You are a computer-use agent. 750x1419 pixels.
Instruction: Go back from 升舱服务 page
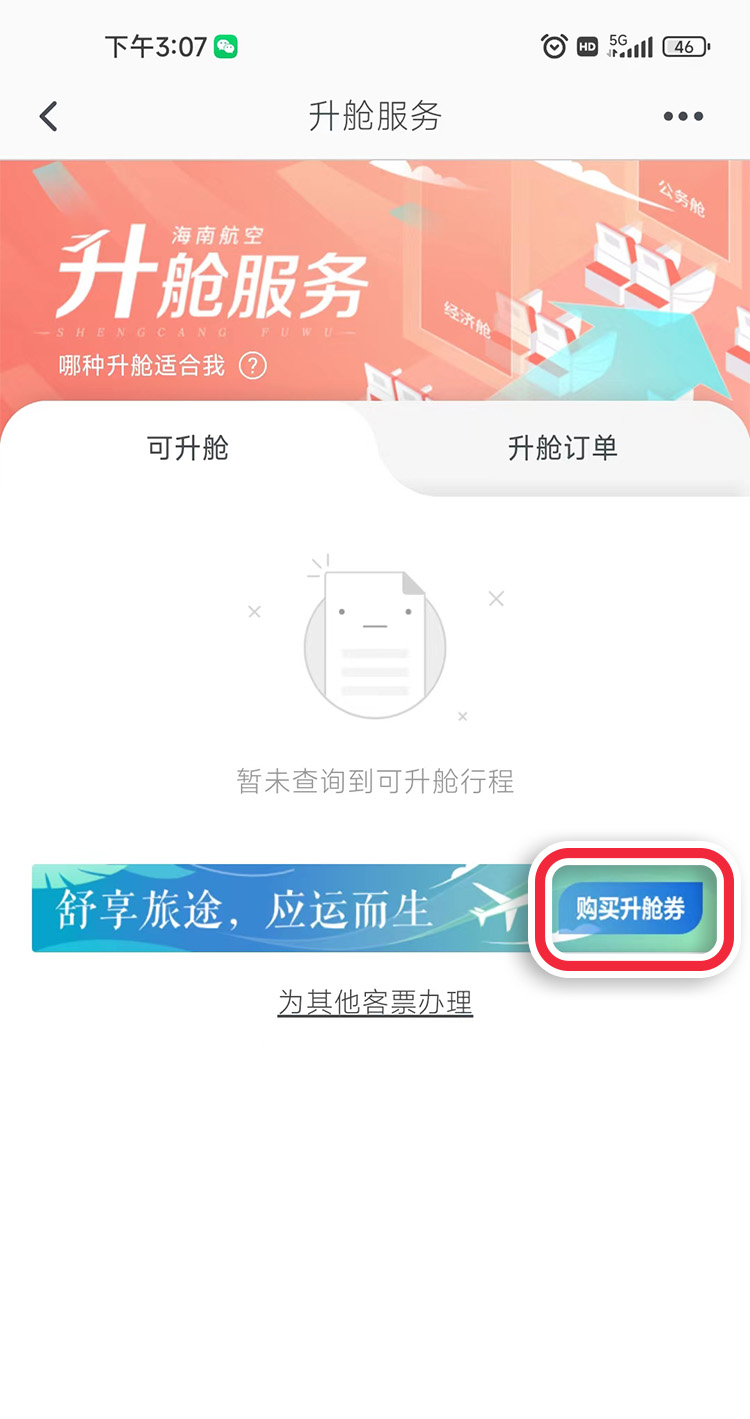click(48, 116)
